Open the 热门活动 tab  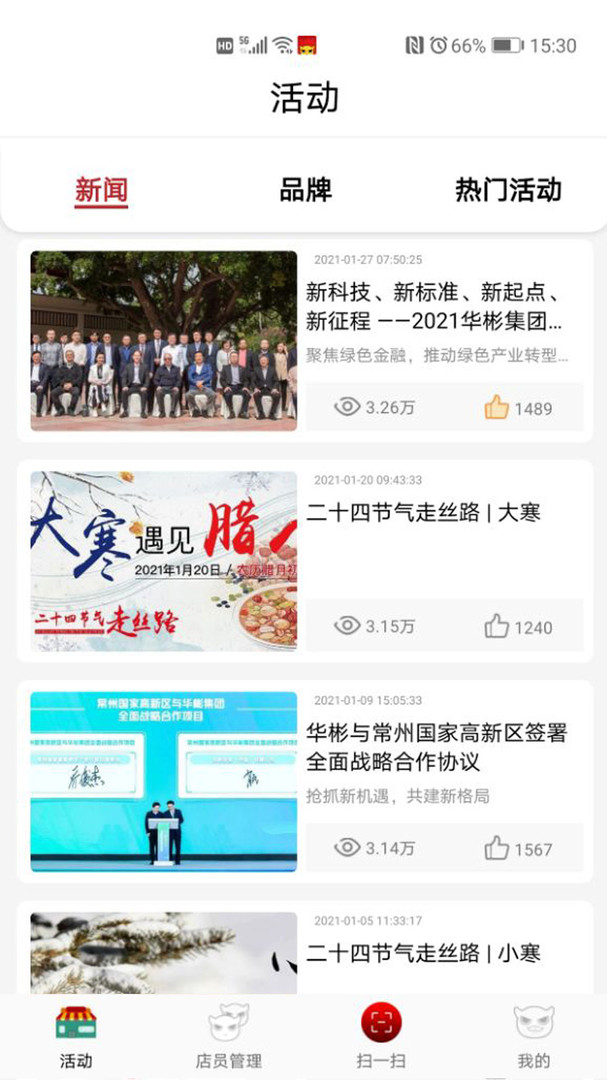click(x=508, y=189)
